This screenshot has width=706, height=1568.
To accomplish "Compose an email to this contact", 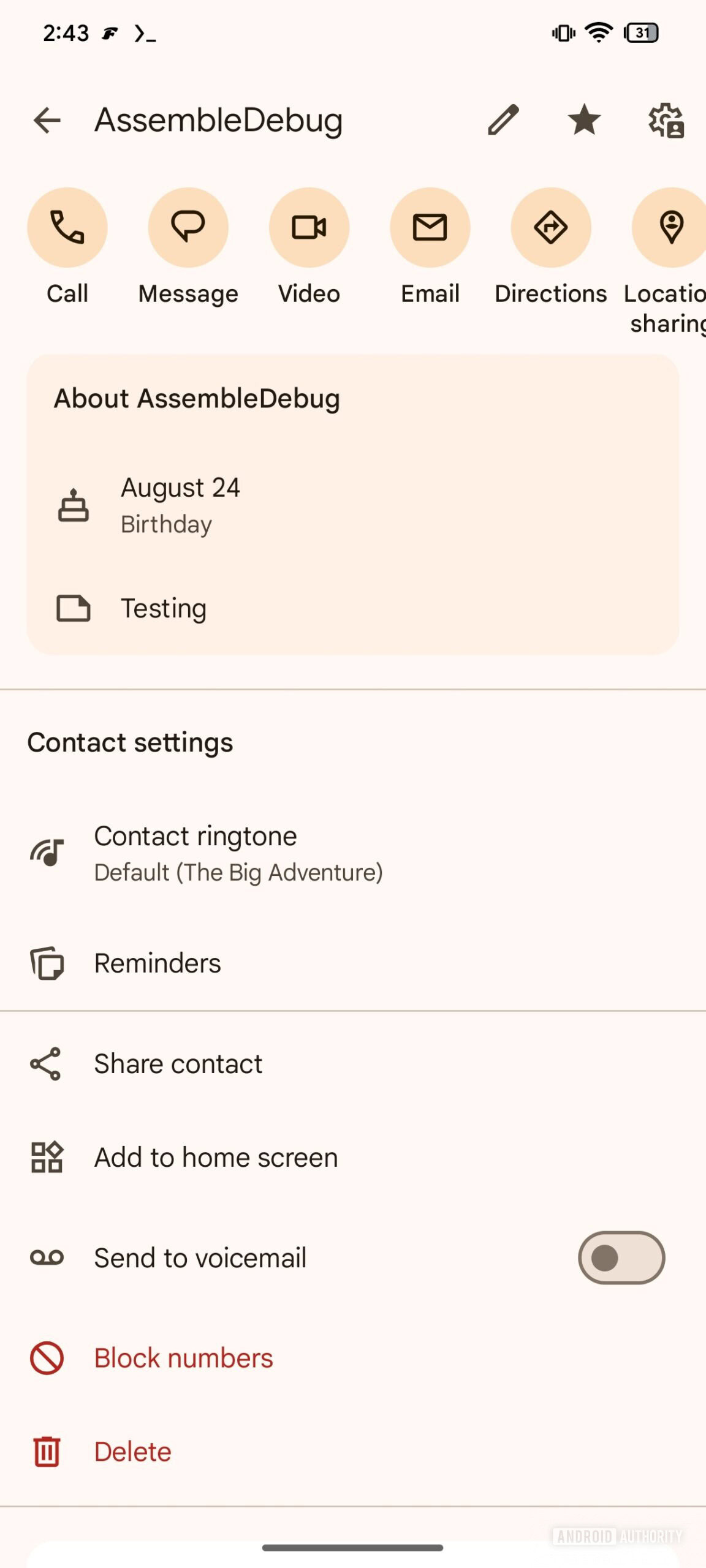I will click(x=430, y=228).
